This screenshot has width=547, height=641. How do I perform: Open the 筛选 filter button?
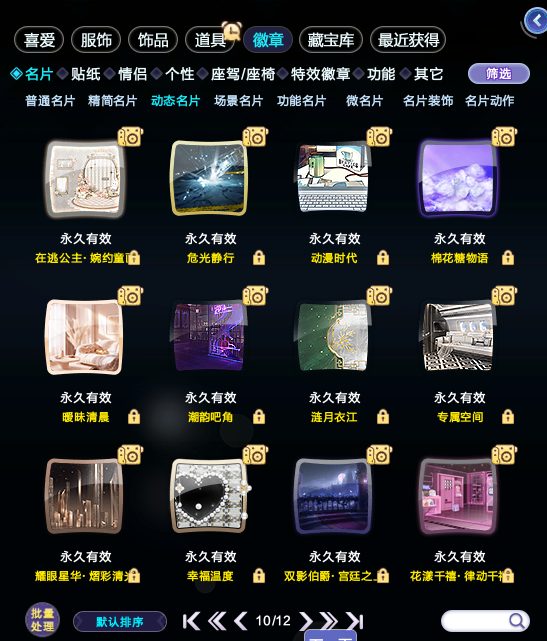[499, 74]
